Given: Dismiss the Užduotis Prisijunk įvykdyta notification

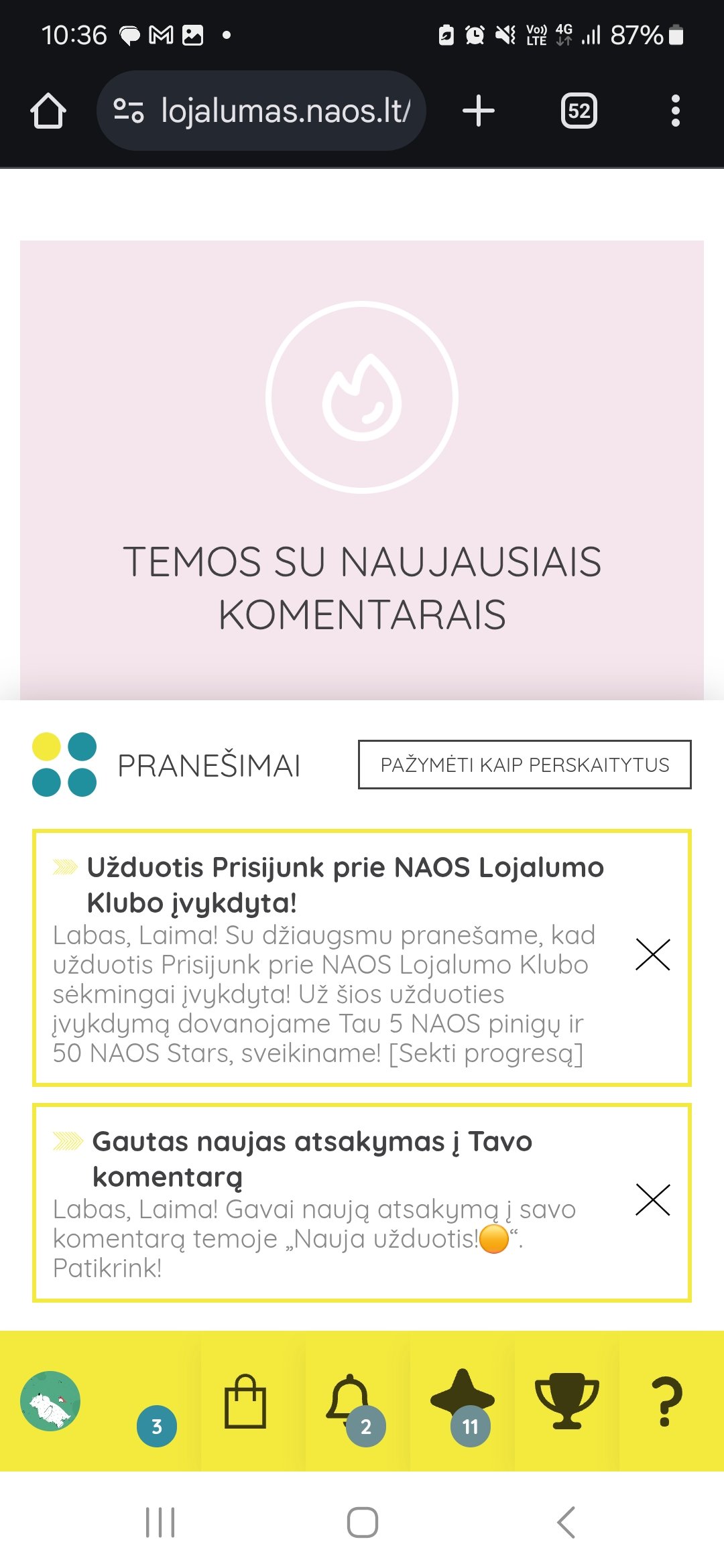Looking at the screenshot, I should 653,954.
